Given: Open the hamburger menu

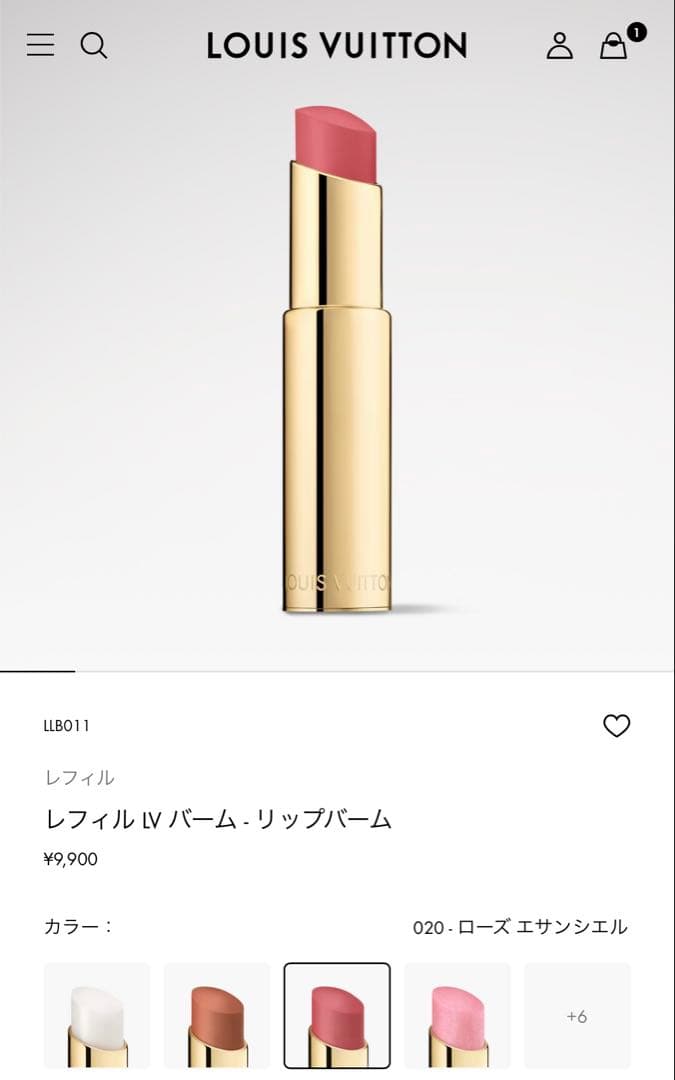Looking at the screenshot, I should [x=40, y=45].
